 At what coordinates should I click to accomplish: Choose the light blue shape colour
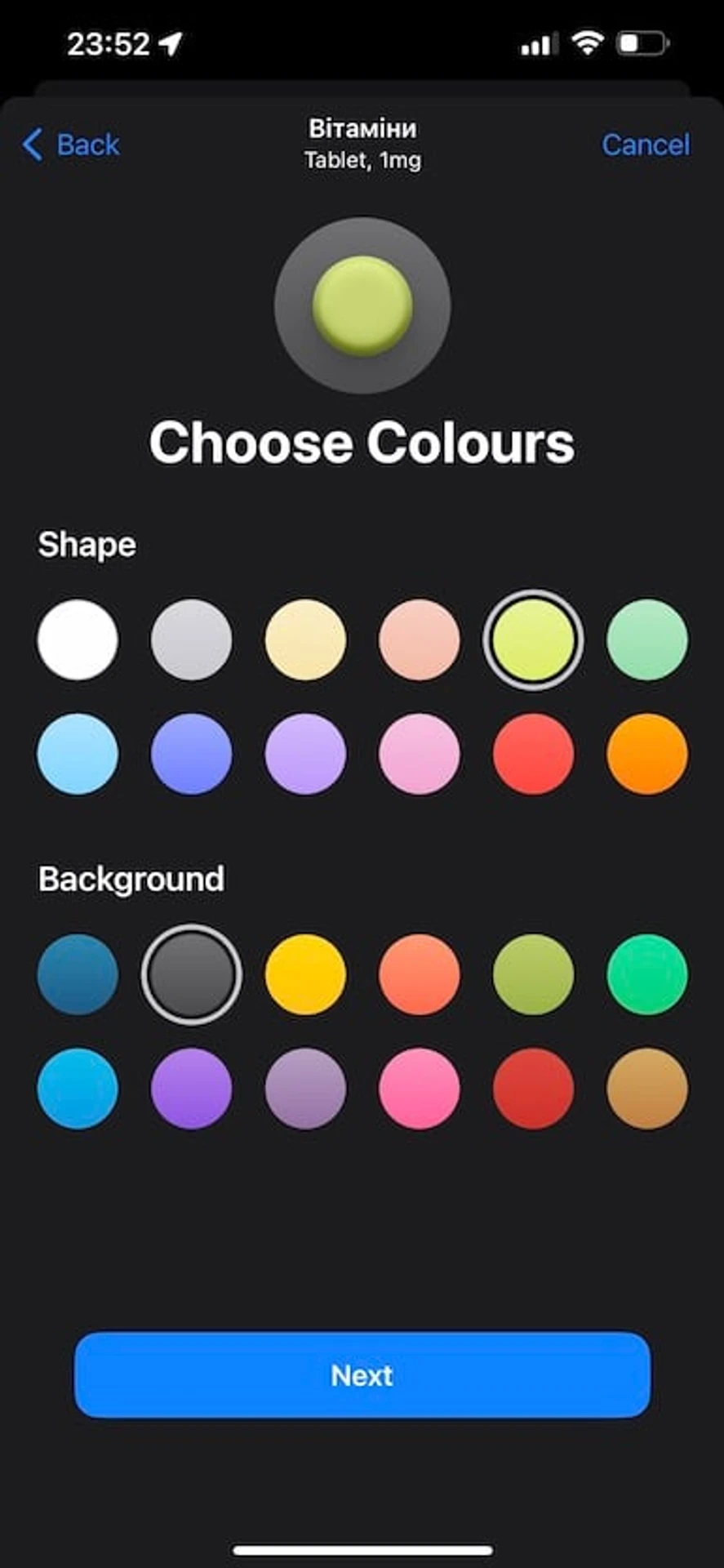(78, 754)
